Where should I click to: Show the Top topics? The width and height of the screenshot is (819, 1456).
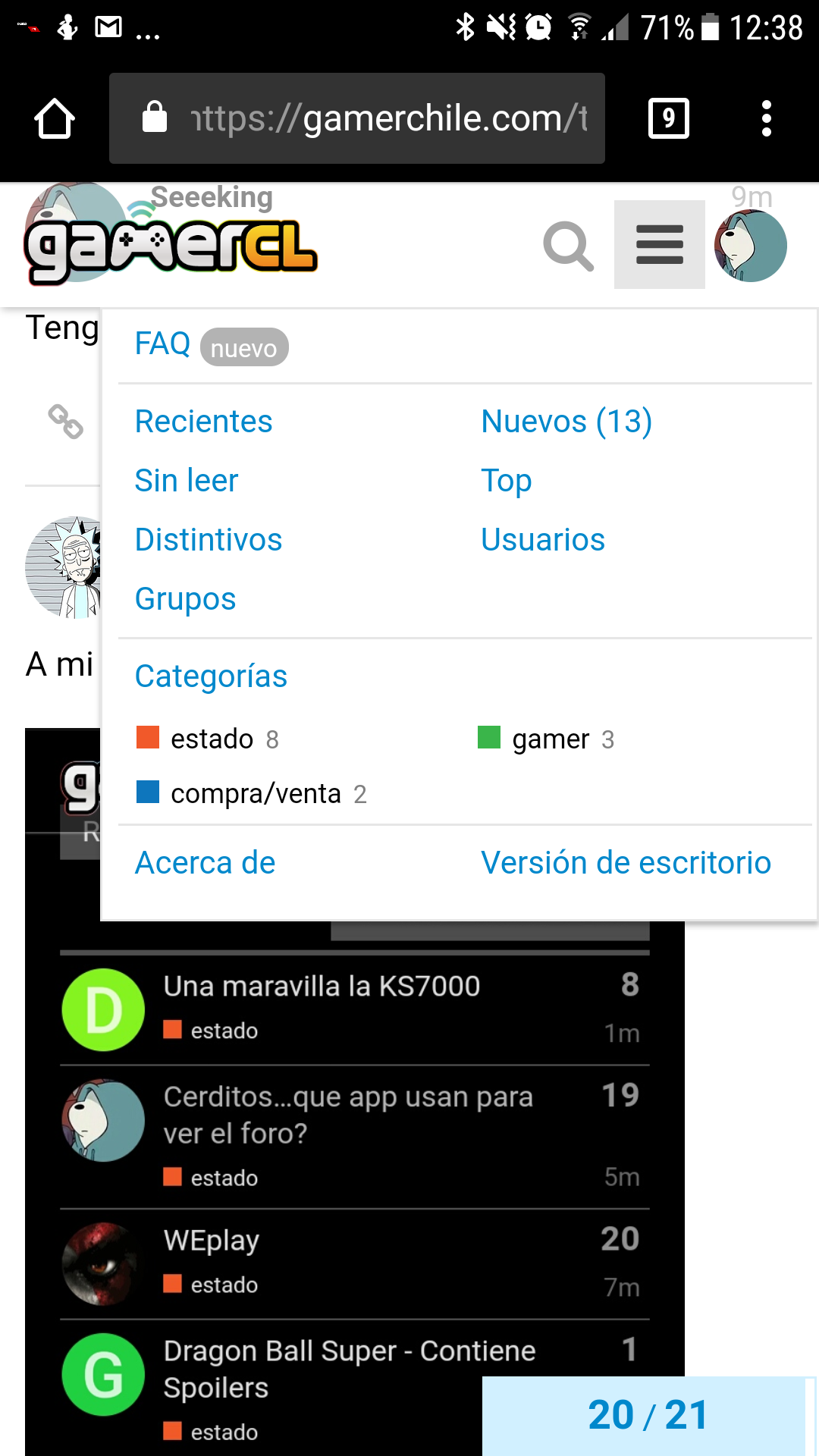click(x=507, y=481)
